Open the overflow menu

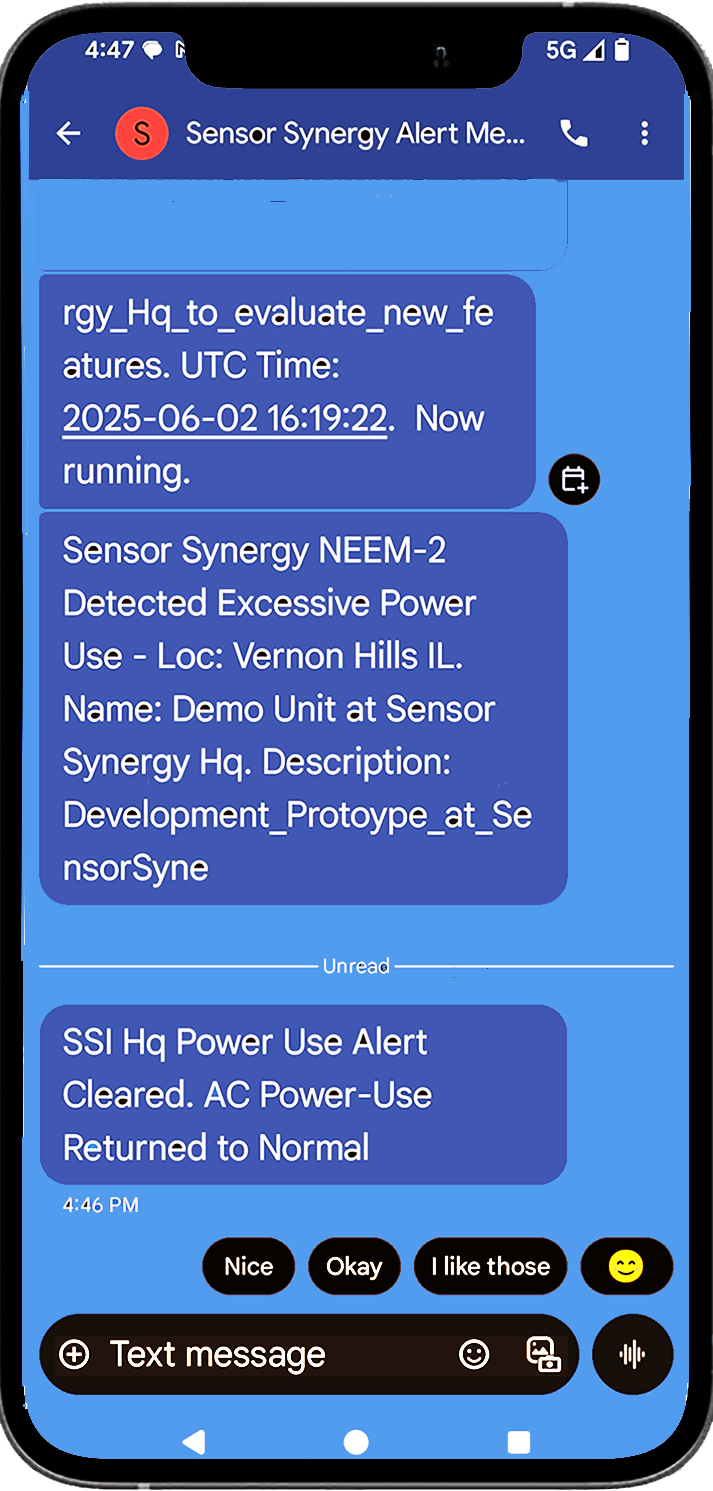[x=645, y=133]
